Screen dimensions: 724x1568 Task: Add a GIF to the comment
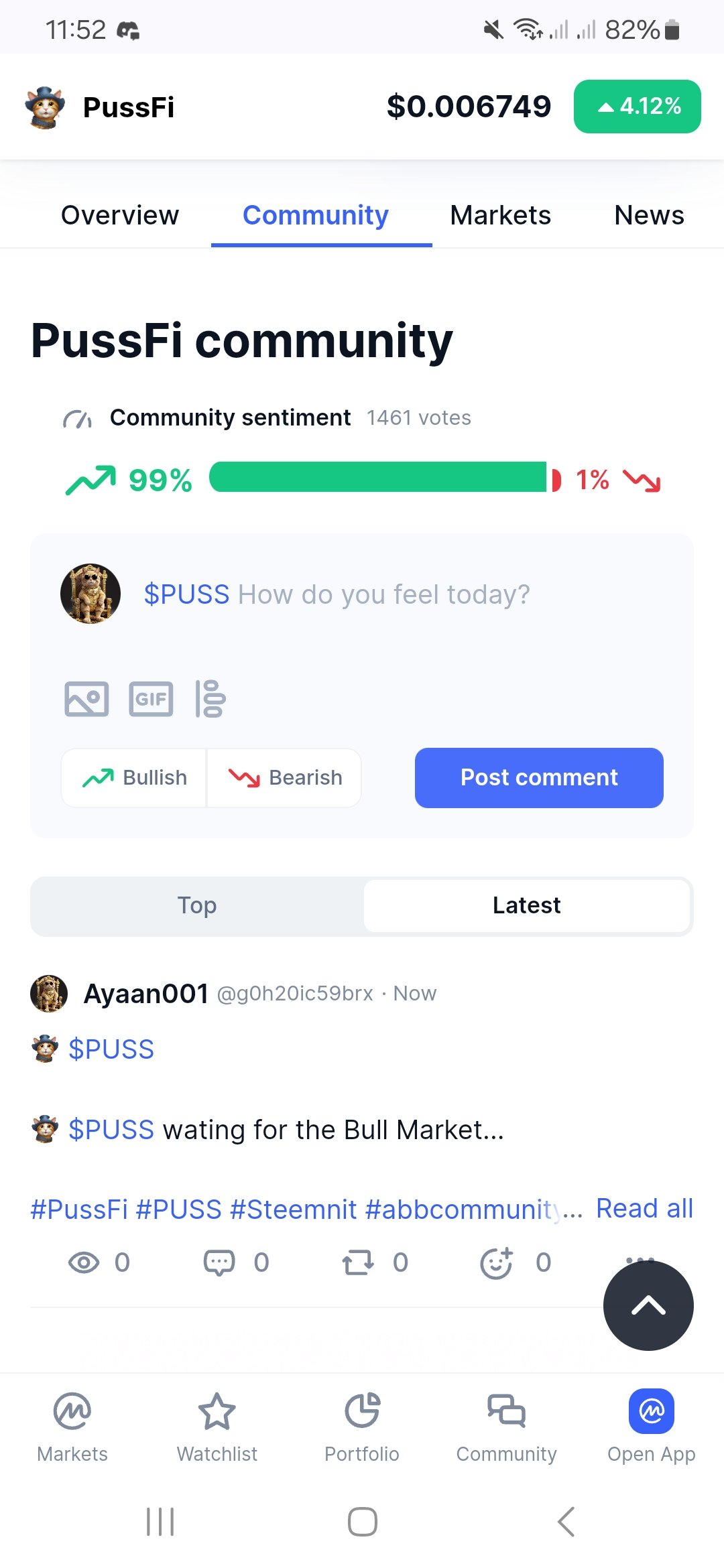pos(151,699)
